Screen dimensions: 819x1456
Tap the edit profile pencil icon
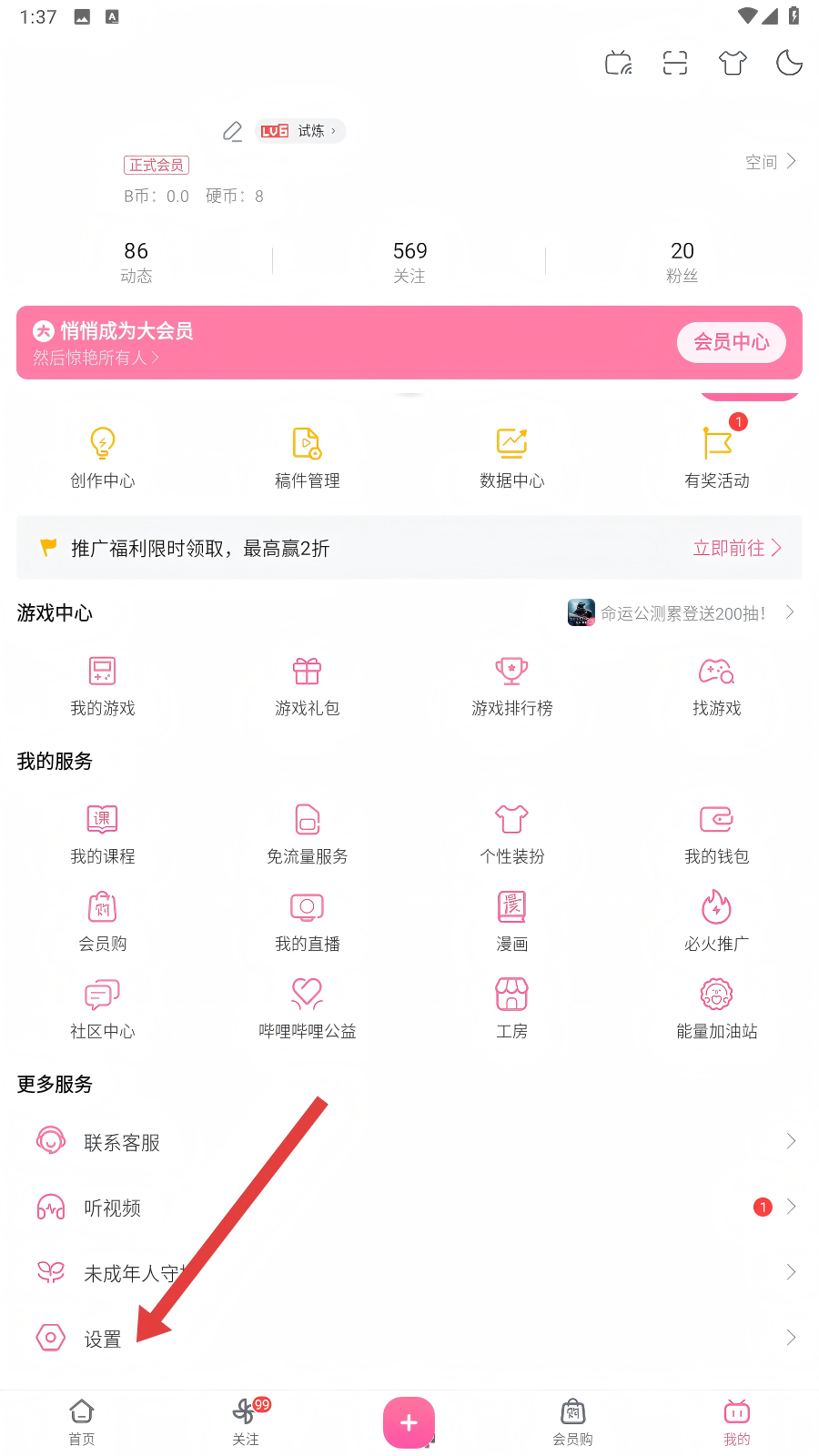[232, 132]
